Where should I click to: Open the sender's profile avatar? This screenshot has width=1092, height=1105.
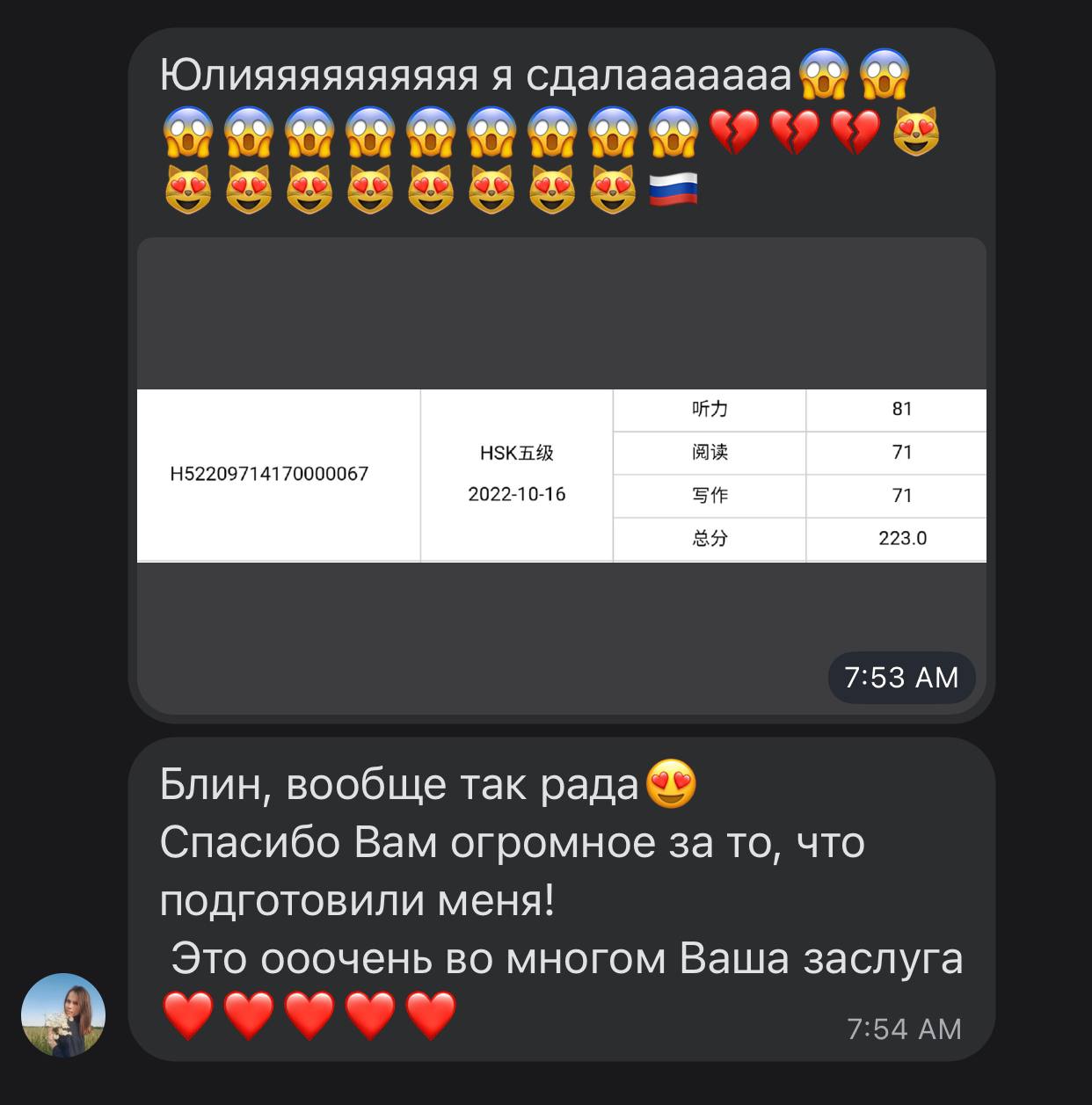(x=63, y=1014)
